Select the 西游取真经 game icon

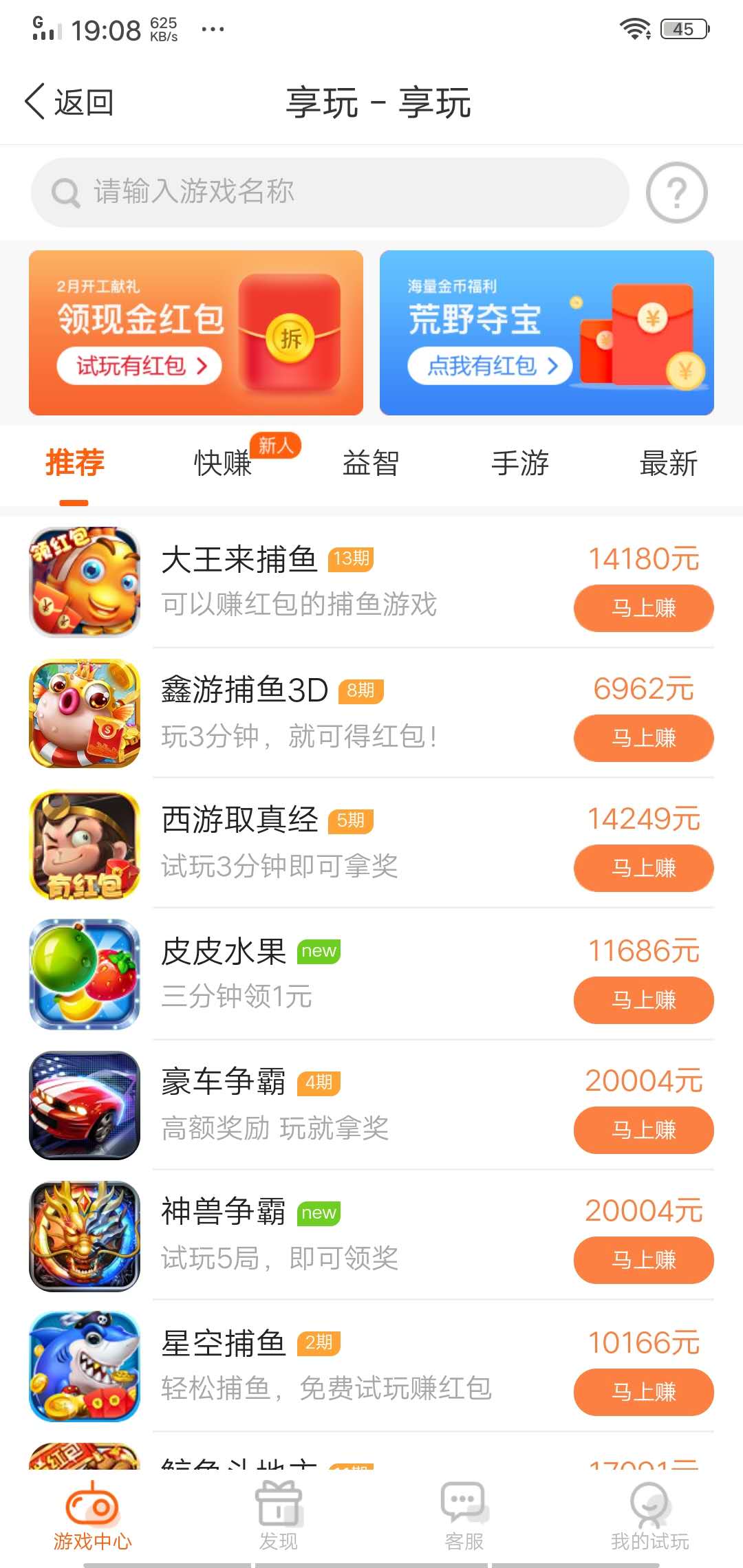tap(84, 843)
